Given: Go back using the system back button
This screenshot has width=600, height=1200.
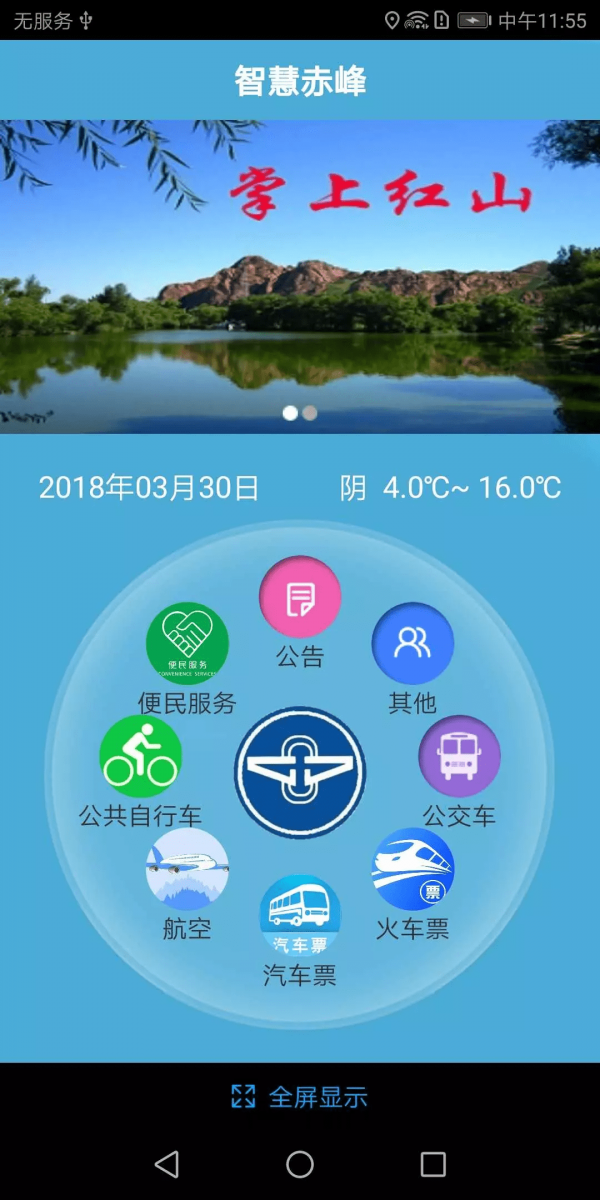Looking at the screenshot, I should [167, 1164].
